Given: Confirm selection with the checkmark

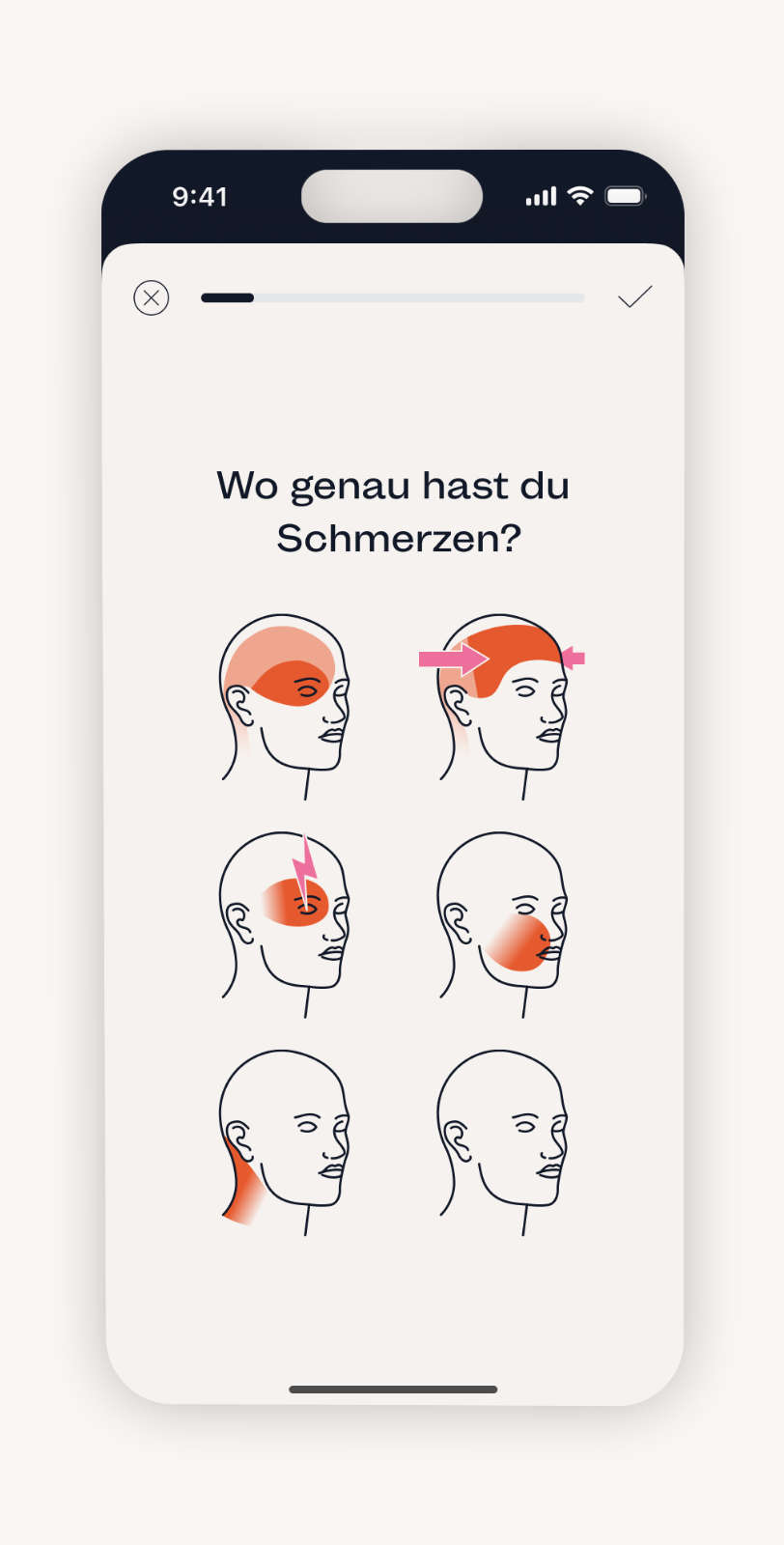Looking at the screenshot, I should coord(634,297).
